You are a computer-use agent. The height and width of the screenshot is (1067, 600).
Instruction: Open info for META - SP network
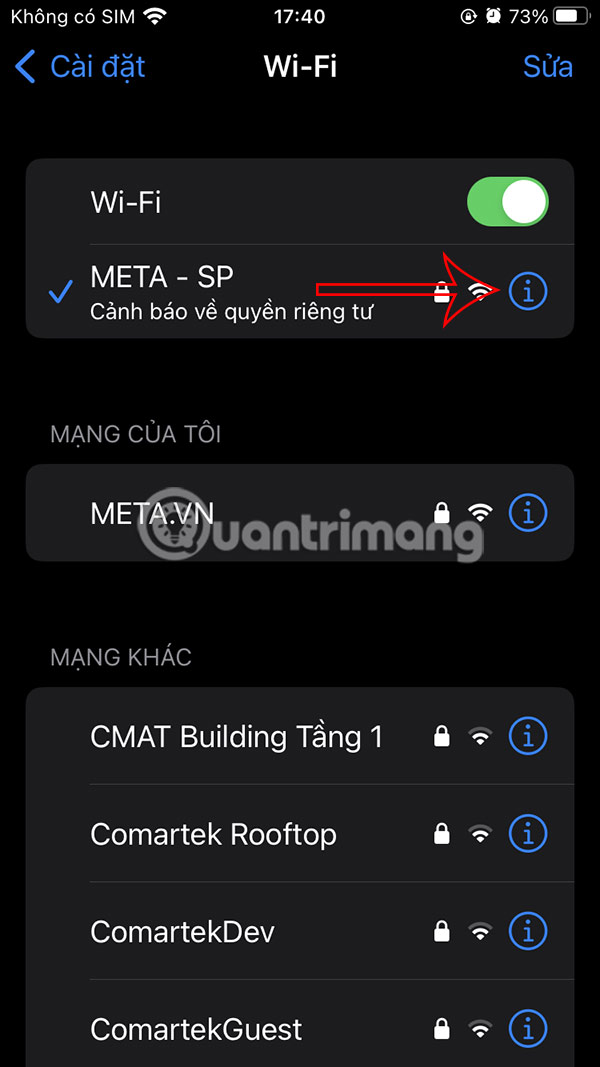[528, 291]
